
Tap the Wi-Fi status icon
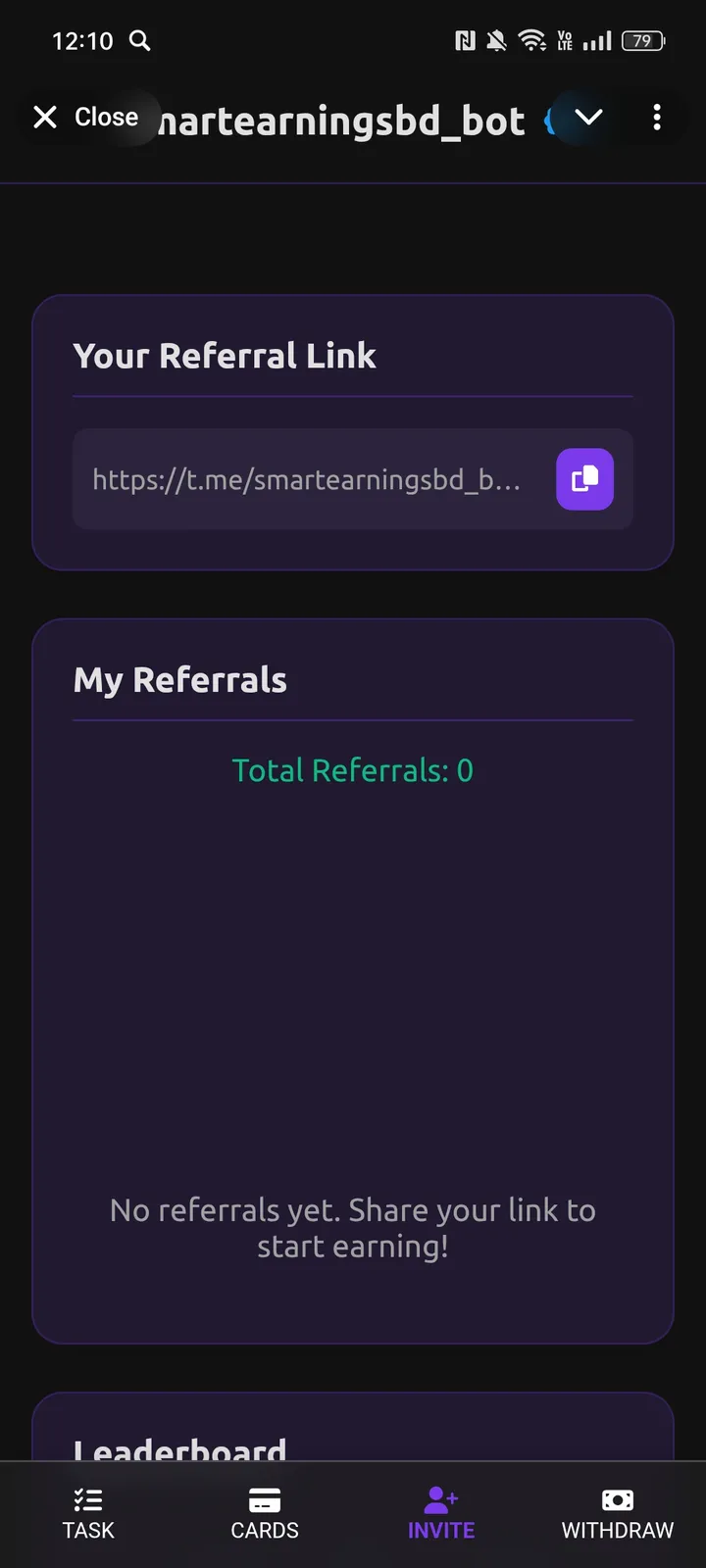pos(532,40)
